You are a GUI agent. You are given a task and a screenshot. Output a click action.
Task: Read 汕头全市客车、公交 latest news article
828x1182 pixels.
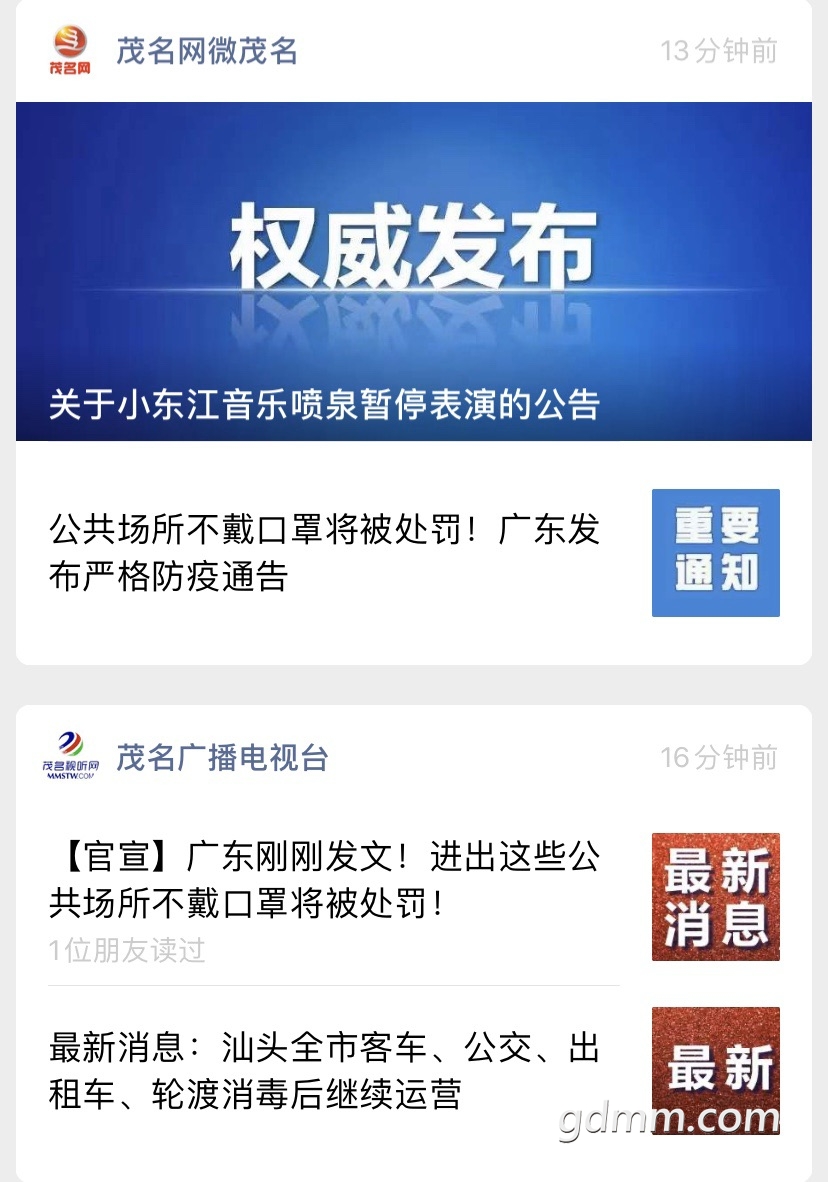[325, 1071]
